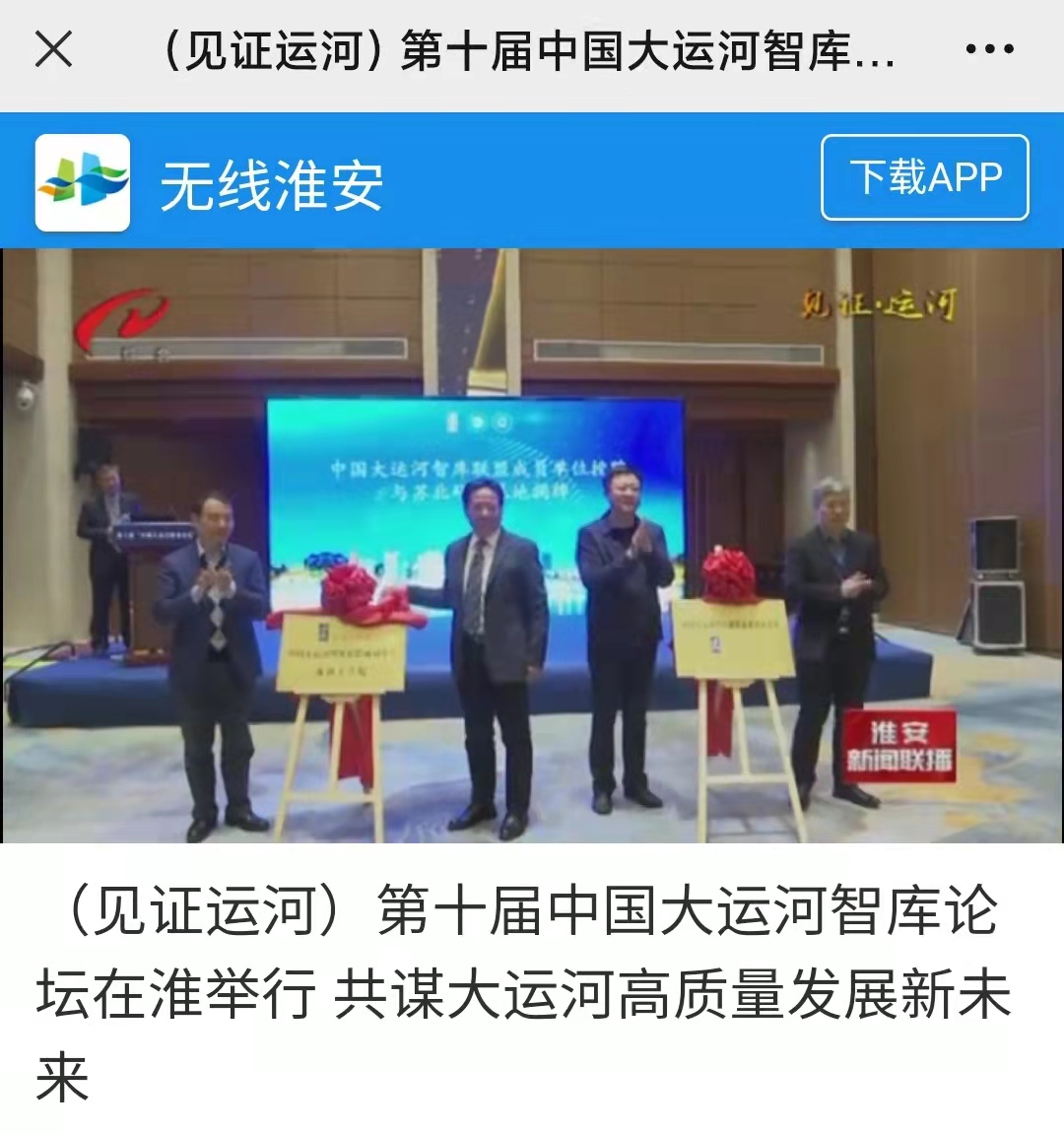
Task: Play the news video
Action: pyautogui.click(x=532, y=545)
